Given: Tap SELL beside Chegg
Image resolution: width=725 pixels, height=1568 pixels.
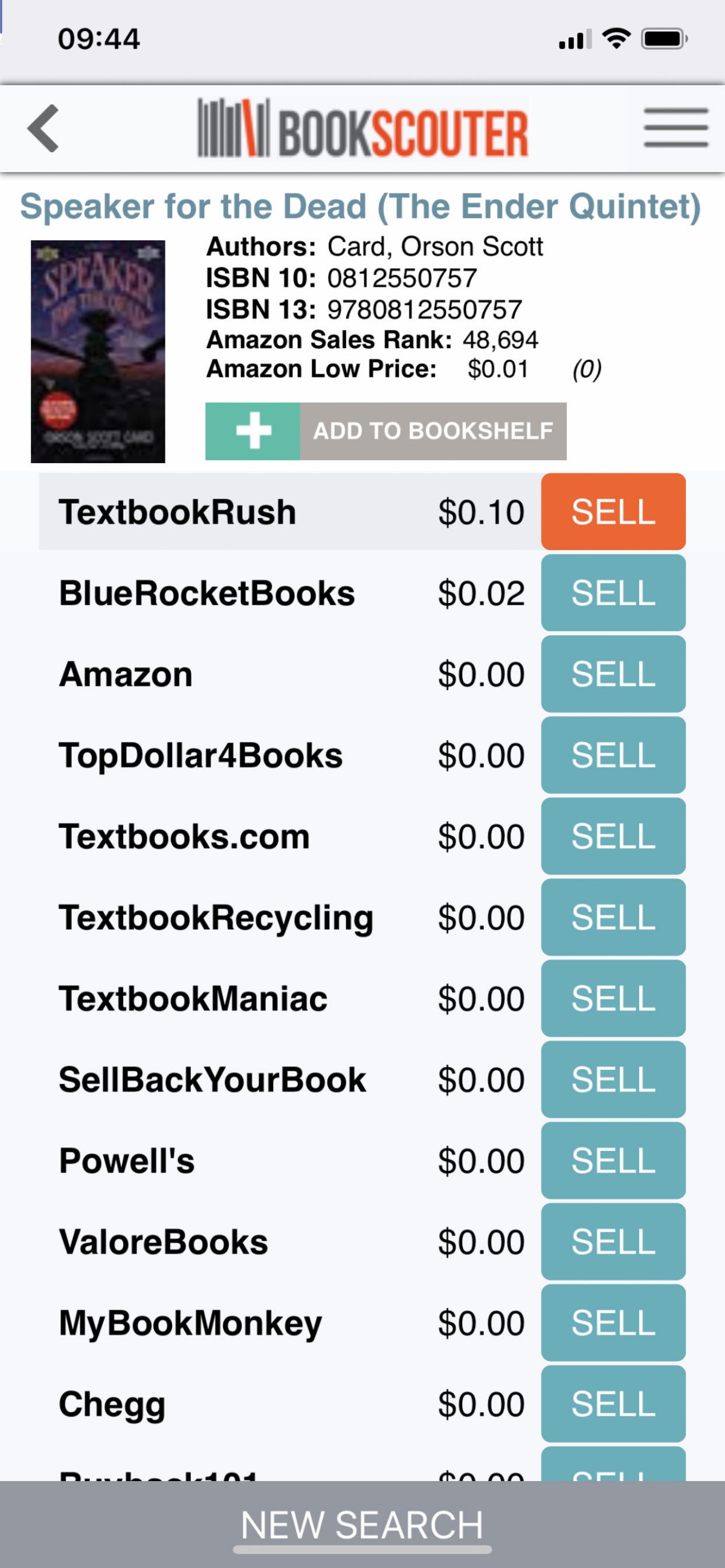Looking at the screenshot, I should coord(613,1404).
